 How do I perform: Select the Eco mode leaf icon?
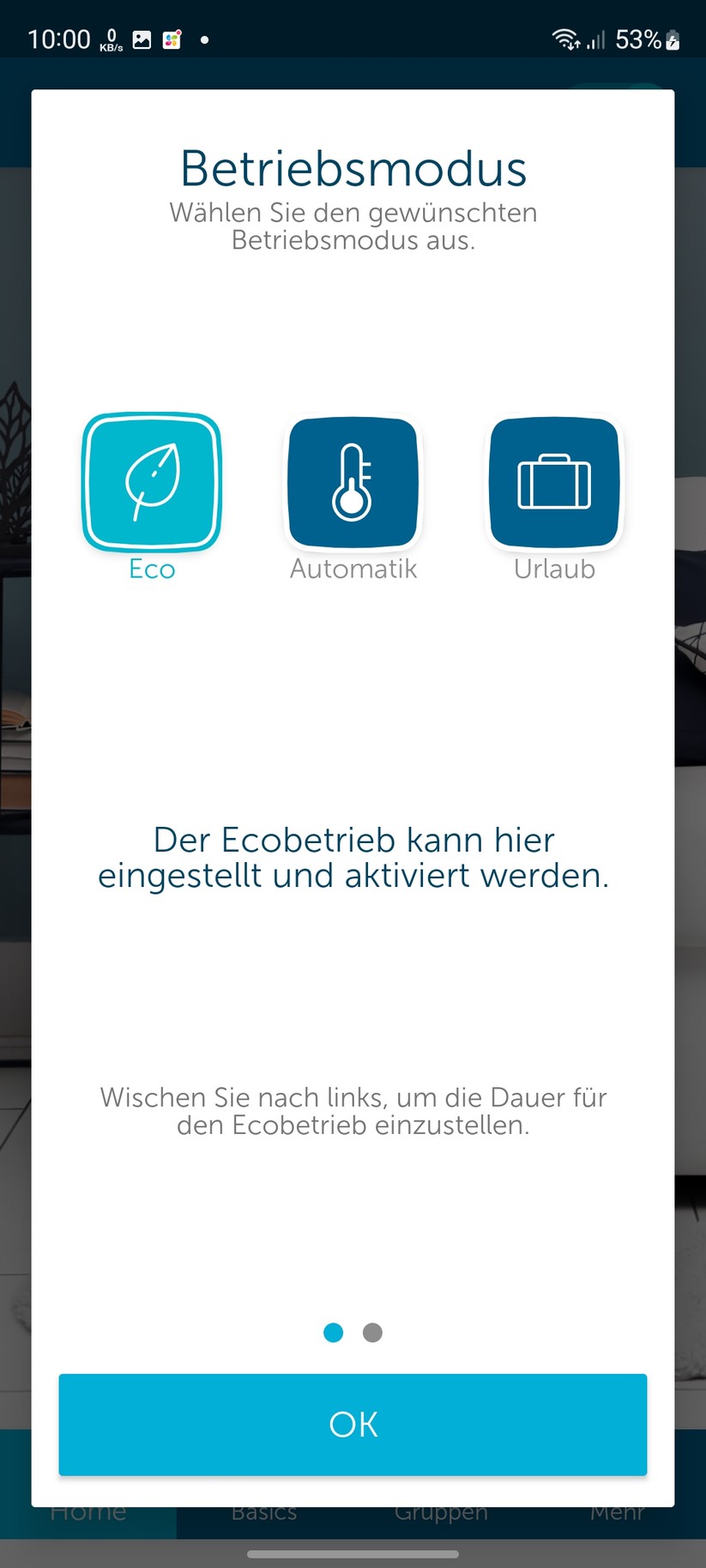(151, 482)
